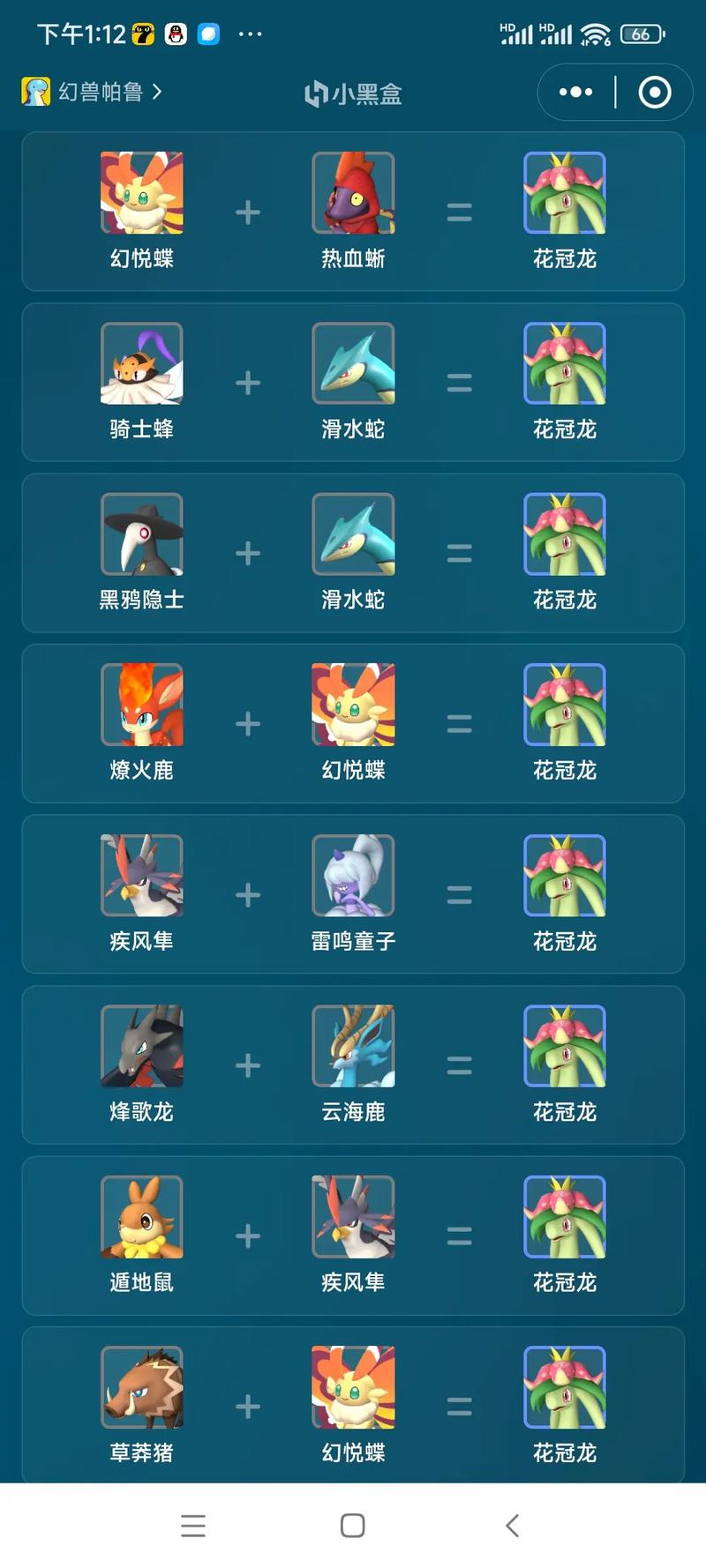Open the 幻兽帕鲁 game page link

coord(92,92)
